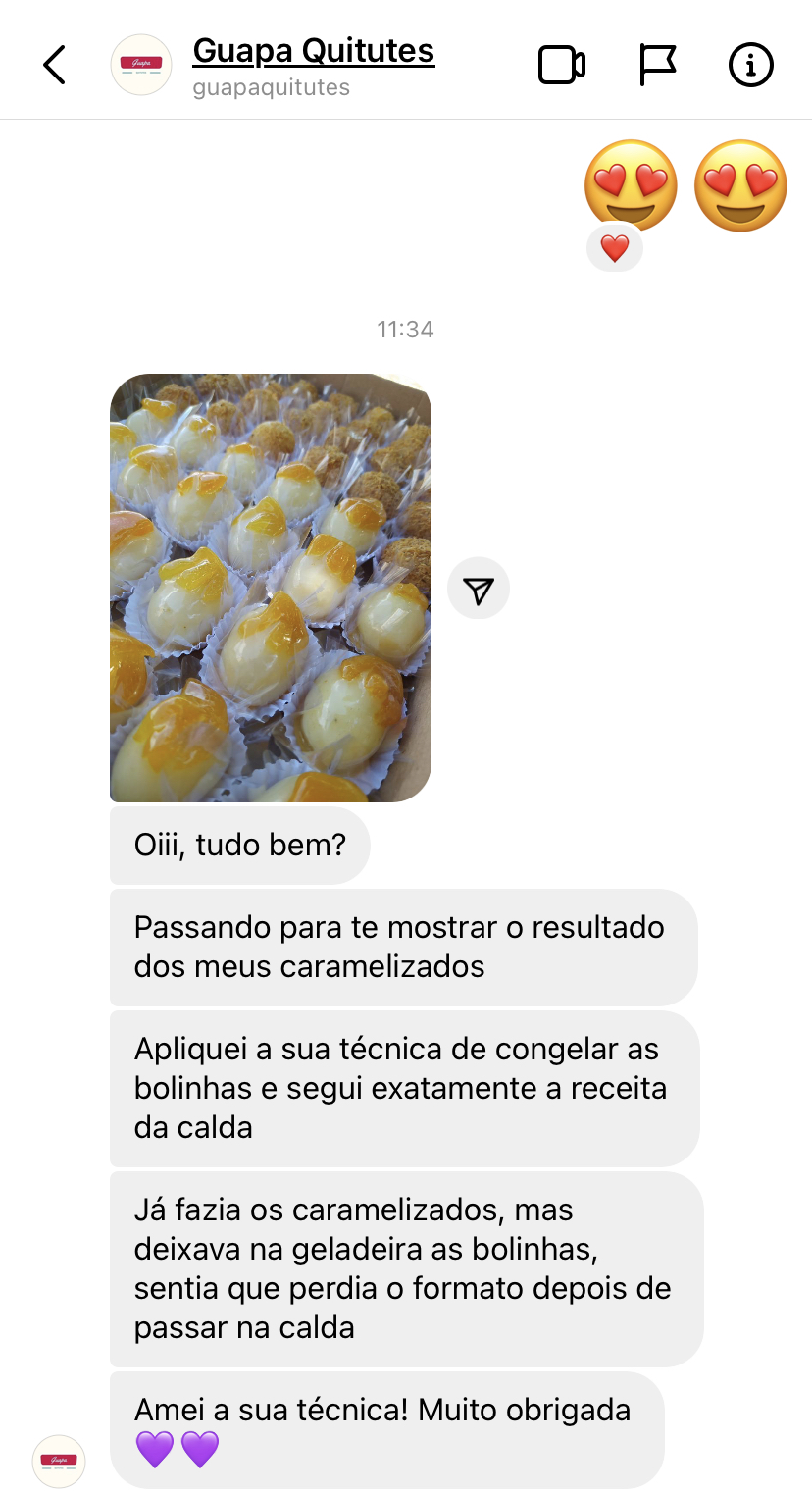Open Guapa Quitutes profile name link
Viewport: 812px width, 1493px height.
click(313, 51)
